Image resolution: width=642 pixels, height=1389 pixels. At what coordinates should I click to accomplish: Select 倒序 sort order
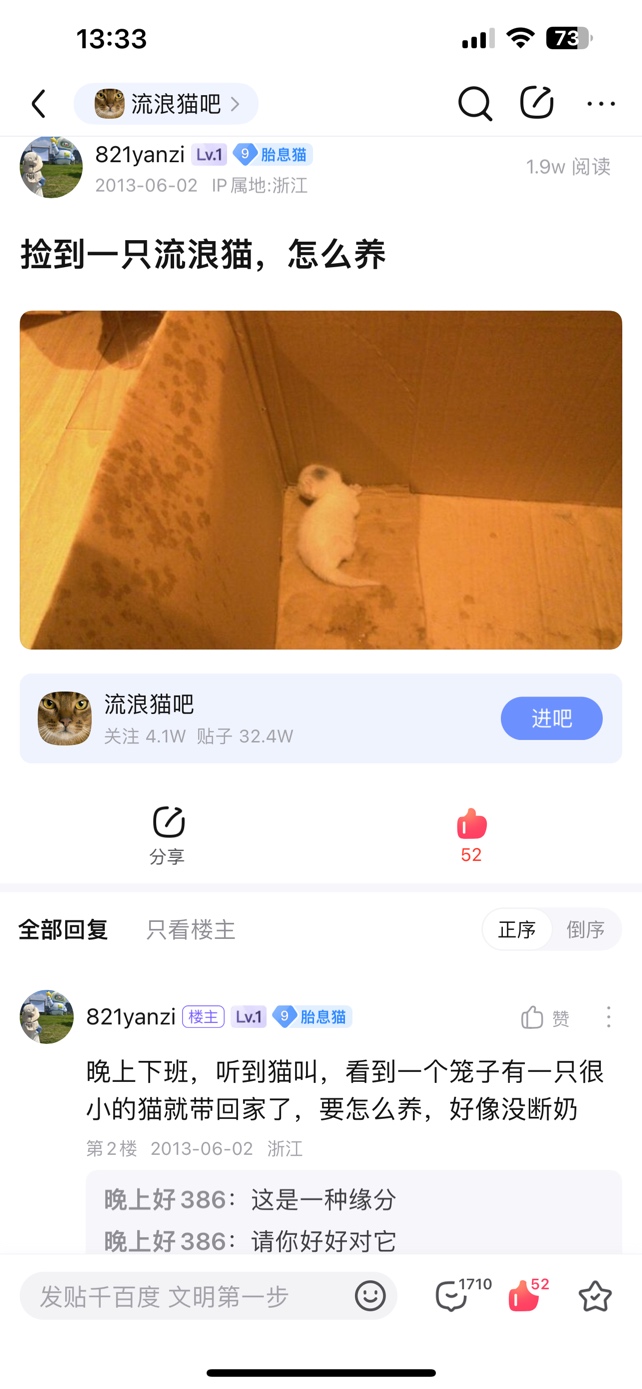[585, 930]
